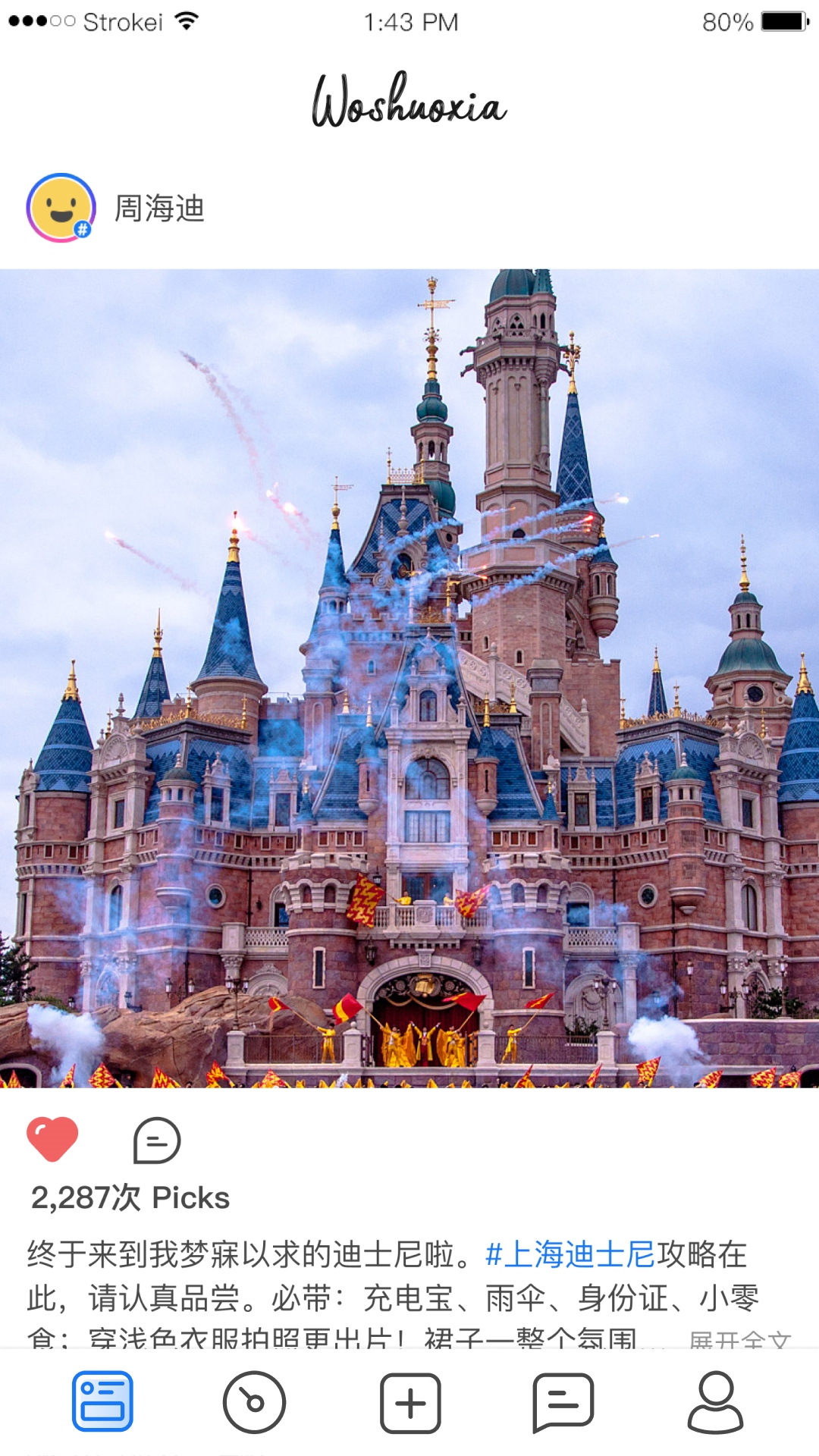Open 周海迪's profile avatar
The image size is (819, 1456).
[x=61, y=208]
